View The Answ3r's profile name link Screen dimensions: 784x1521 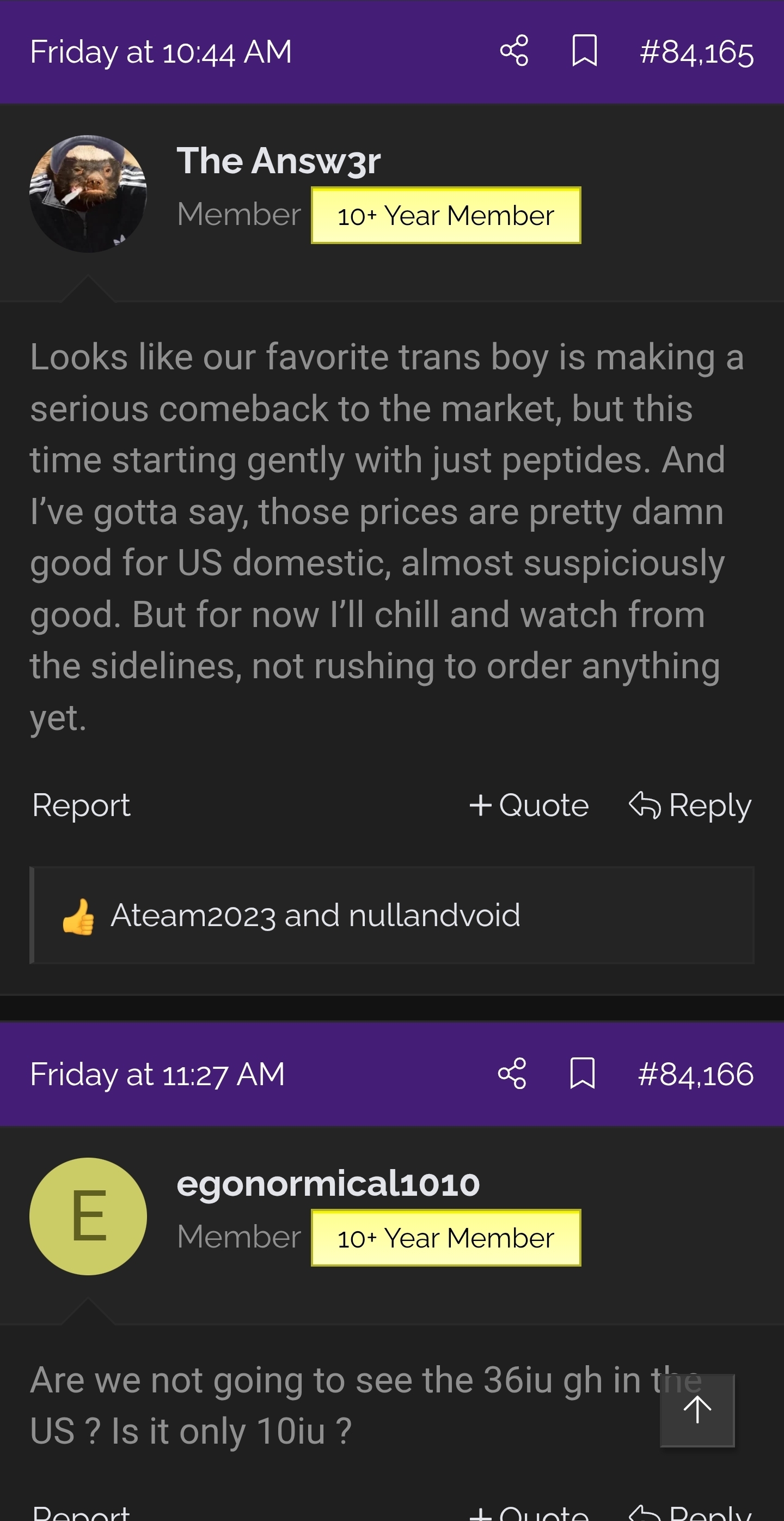point(278,161)
